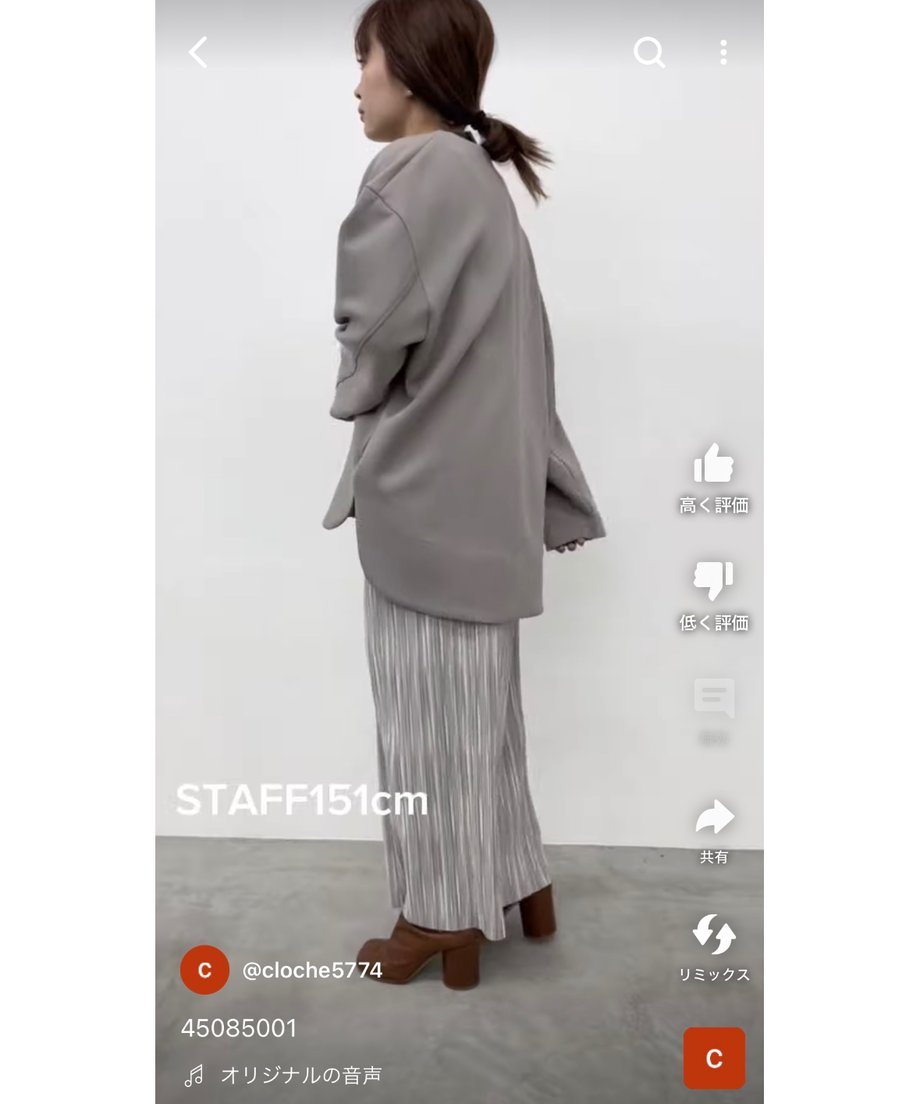Go back using the top-left arrow
The height and width of the screenshot is (1104, 920).
(198, 52)
